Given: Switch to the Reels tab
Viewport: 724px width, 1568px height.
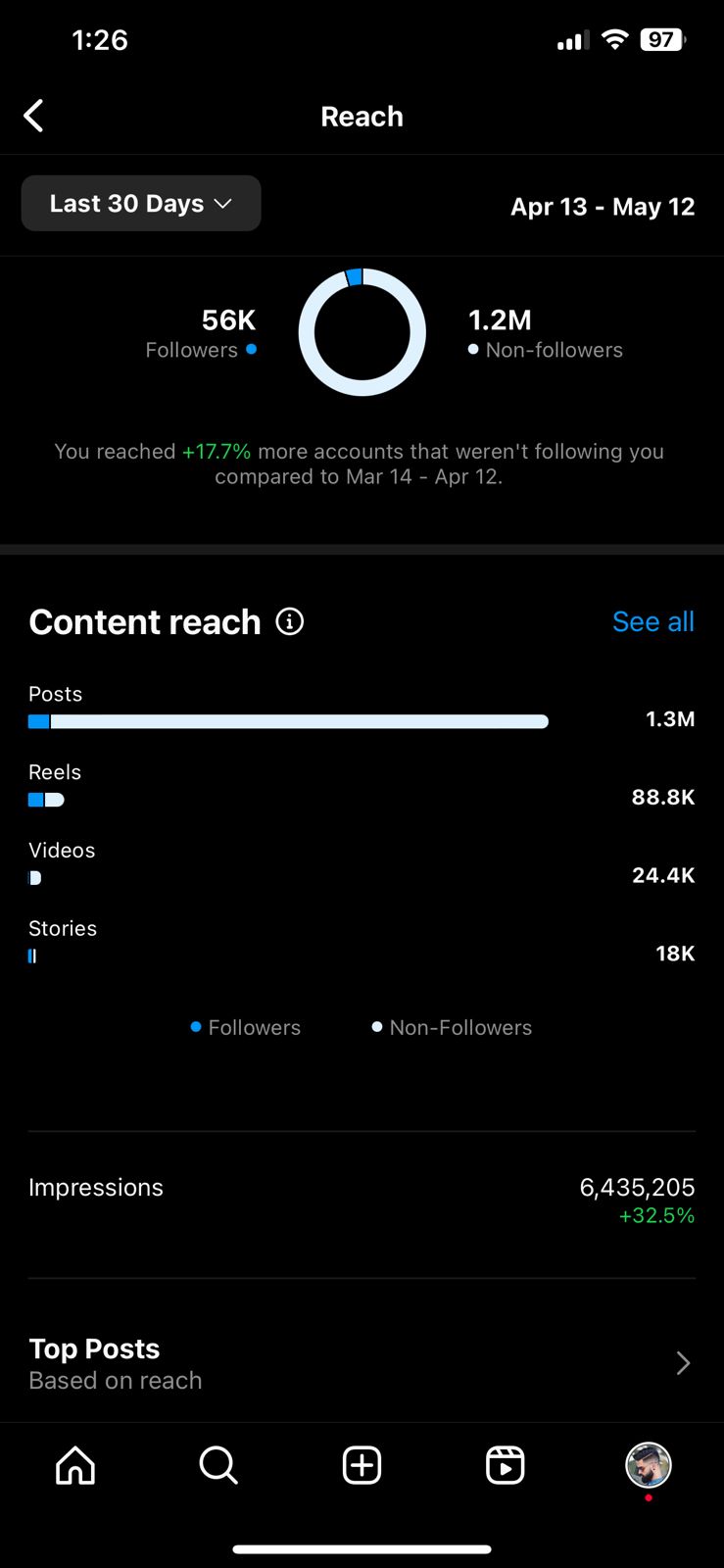Looking at the screenshot, I should coord(506,1466).
